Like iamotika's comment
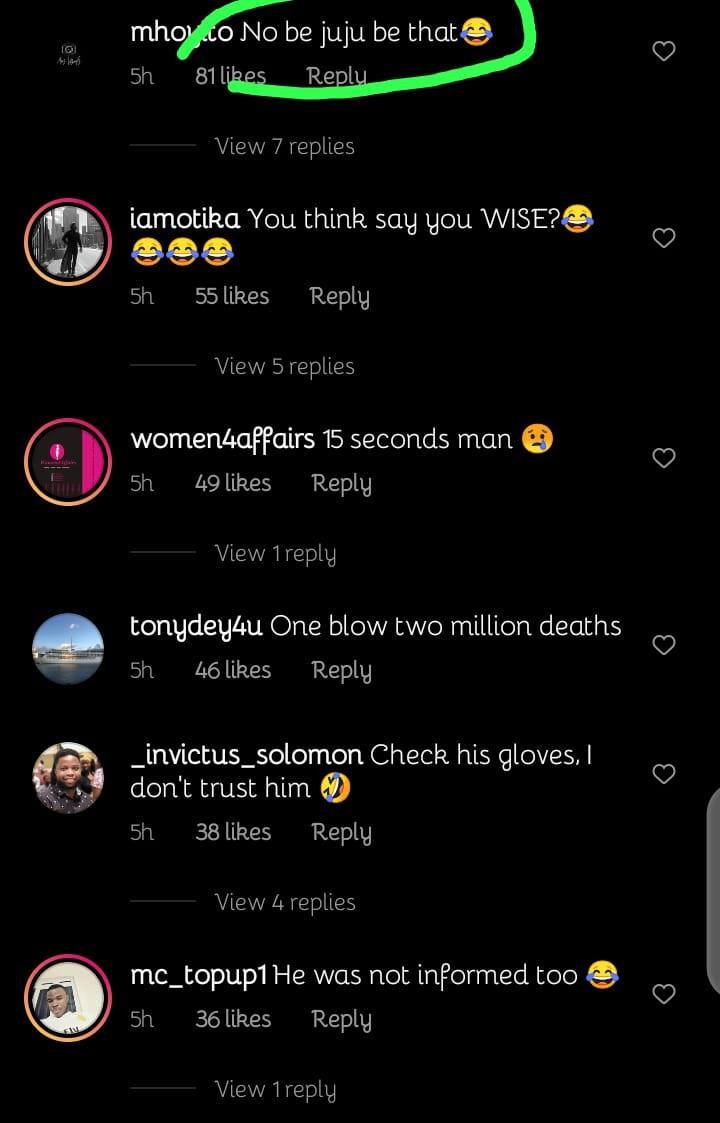Screen dimensions: 720x1123 point(664,238)
